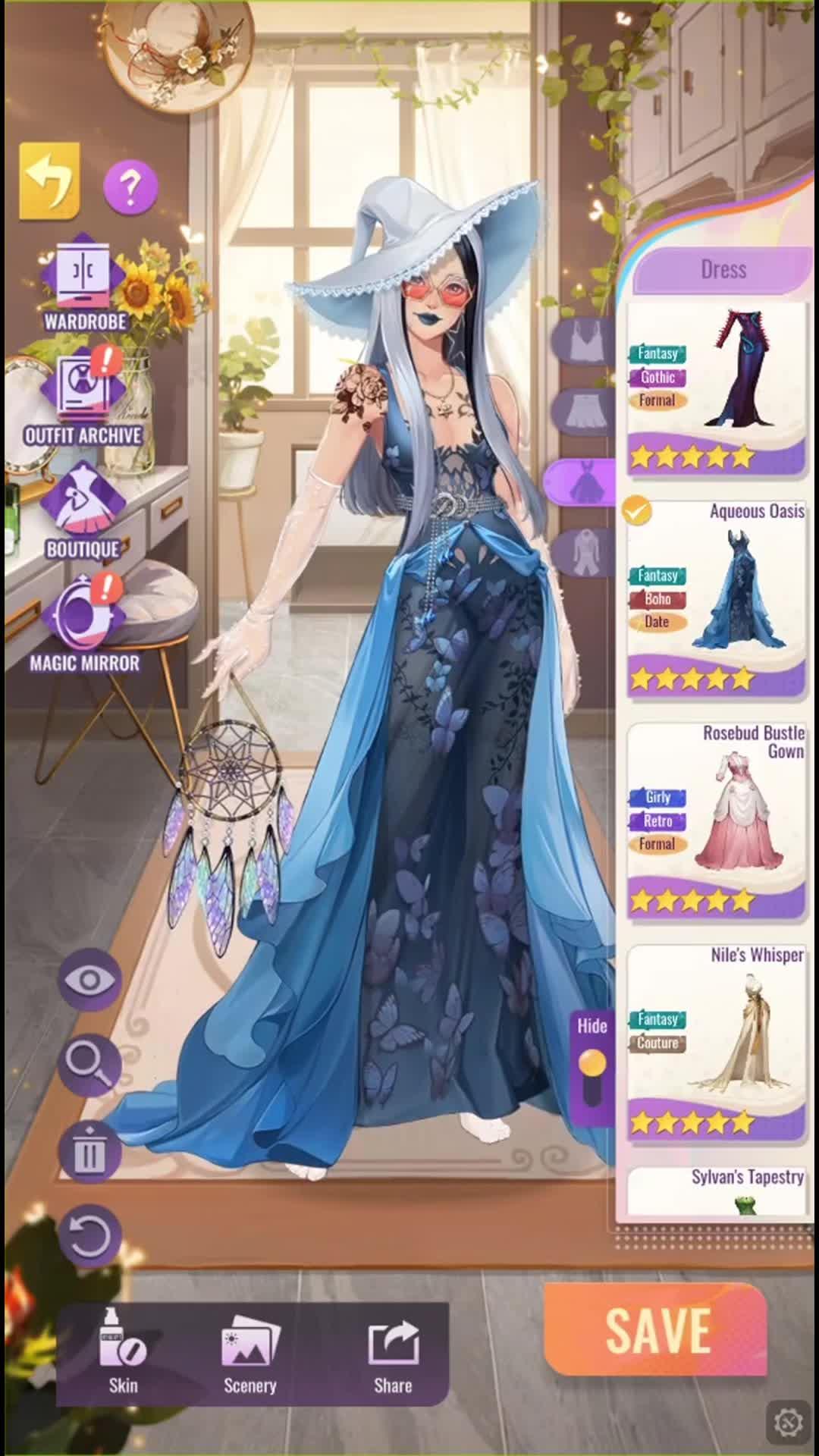Remove clothing with the trash icon
This screenshot has height=1456, width=819.
pos(89,1152)
